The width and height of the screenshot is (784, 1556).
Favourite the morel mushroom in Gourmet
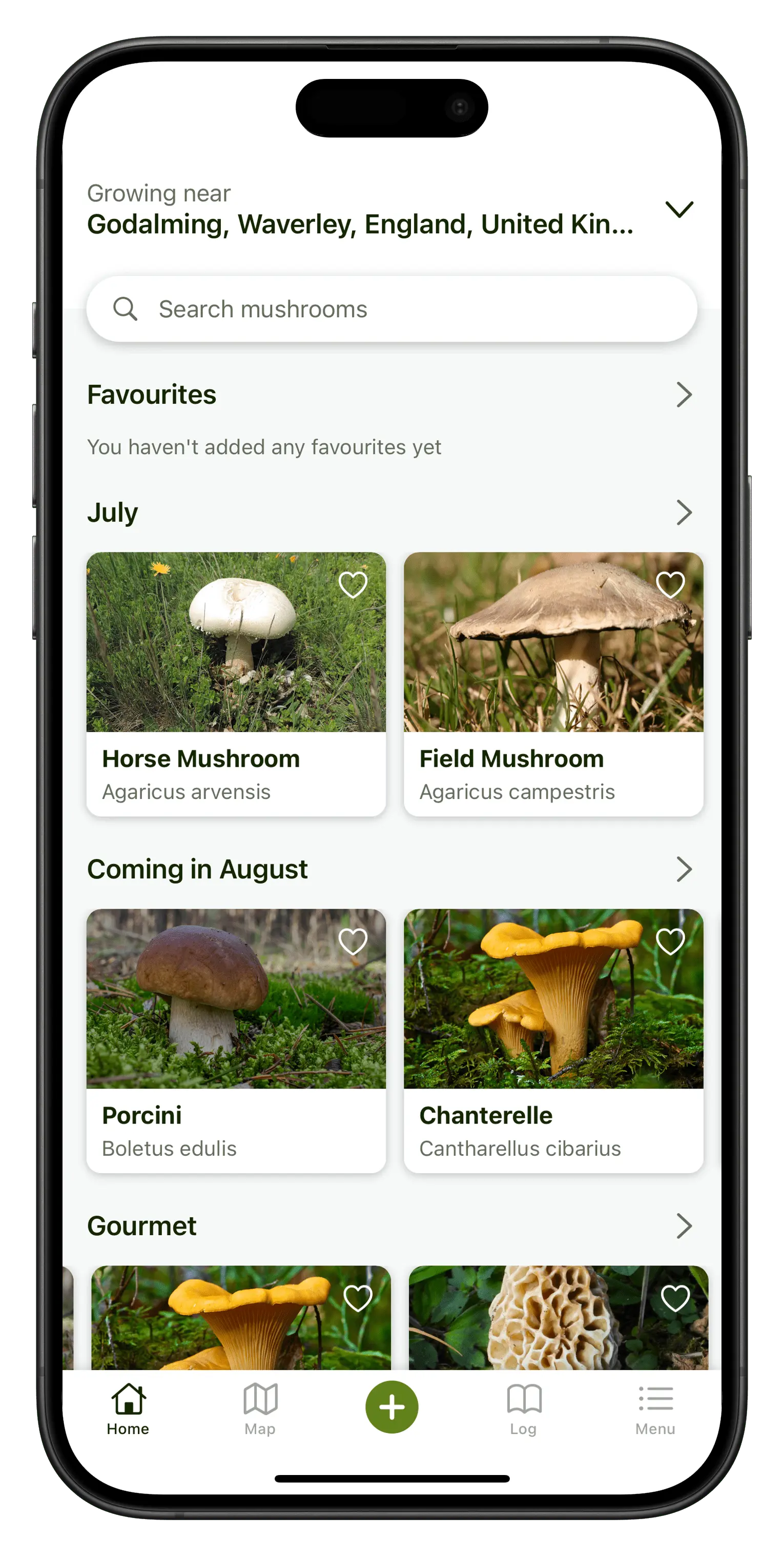coord(675,1298)
